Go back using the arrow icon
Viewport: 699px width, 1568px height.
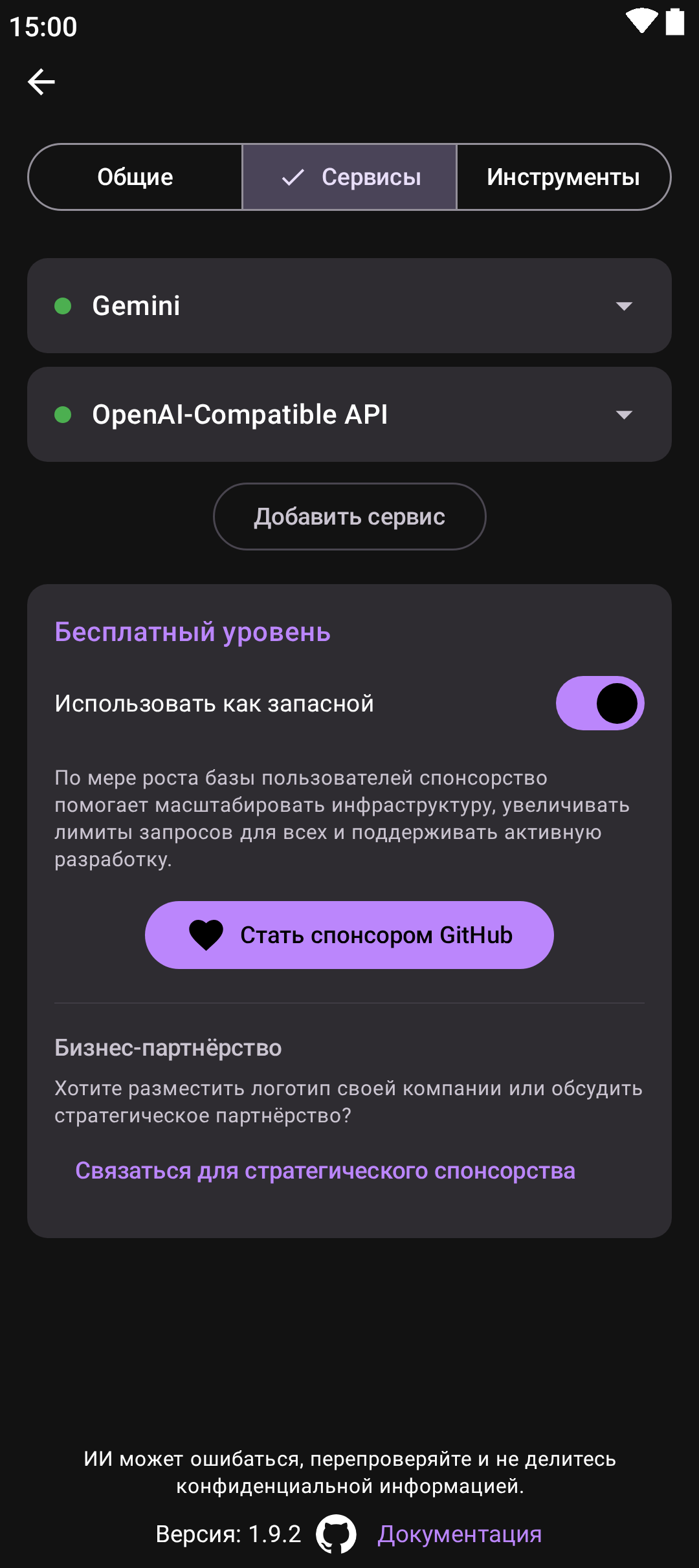coord(41,82)
